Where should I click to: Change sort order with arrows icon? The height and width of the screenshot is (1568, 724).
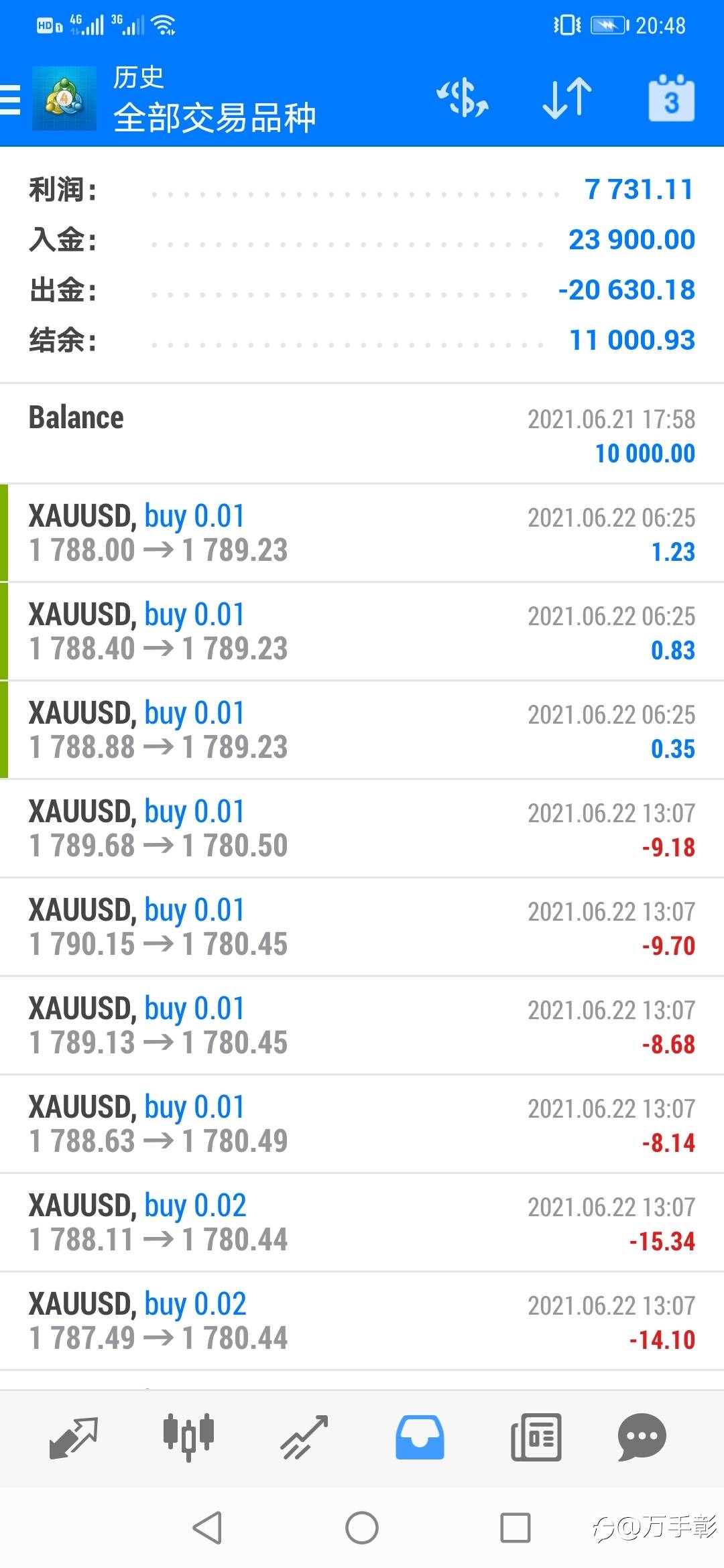click(566, 99)
